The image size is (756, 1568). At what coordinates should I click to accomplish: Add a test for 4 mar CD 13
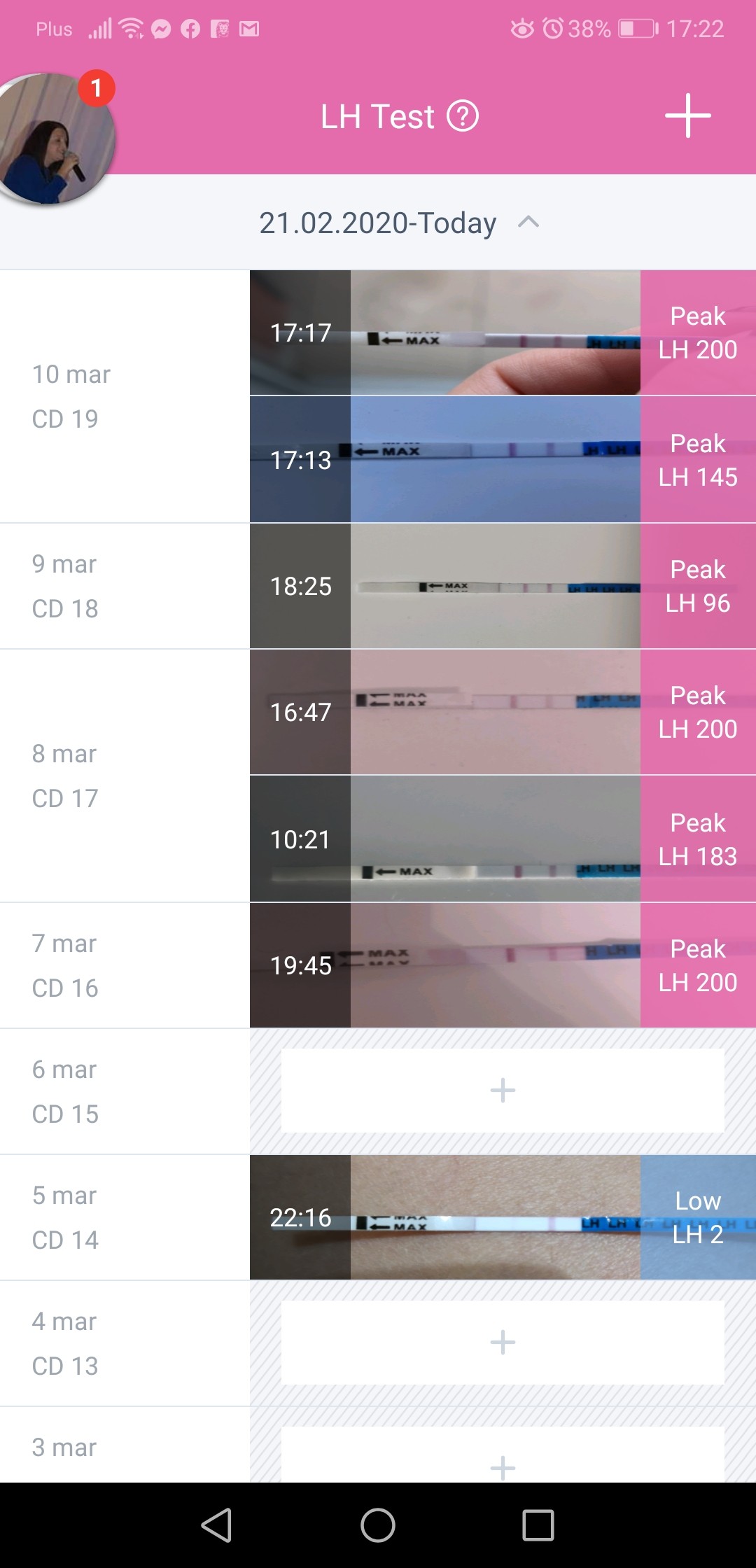(503, 1343)
